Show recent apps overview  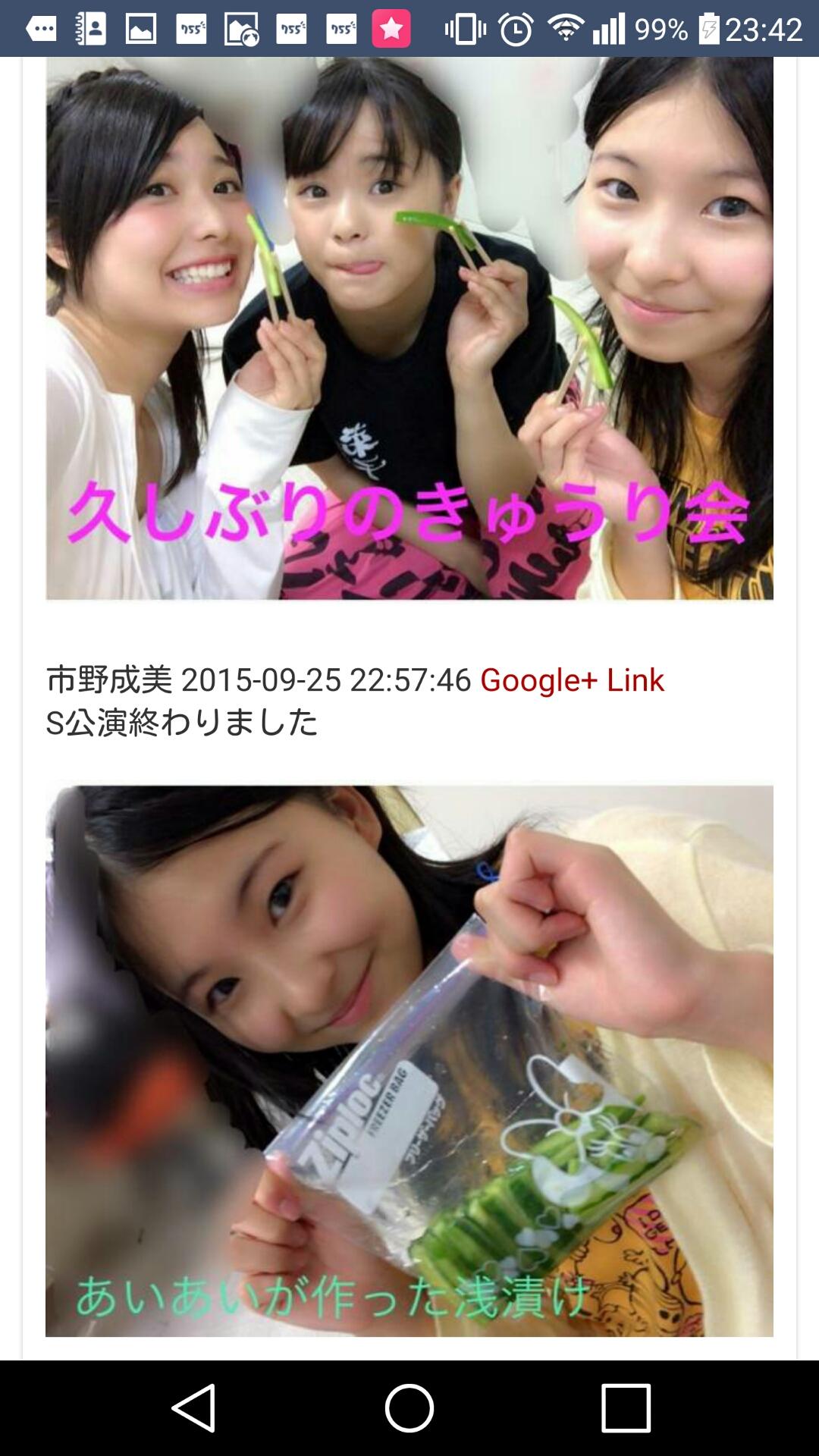click(626, 1407)
